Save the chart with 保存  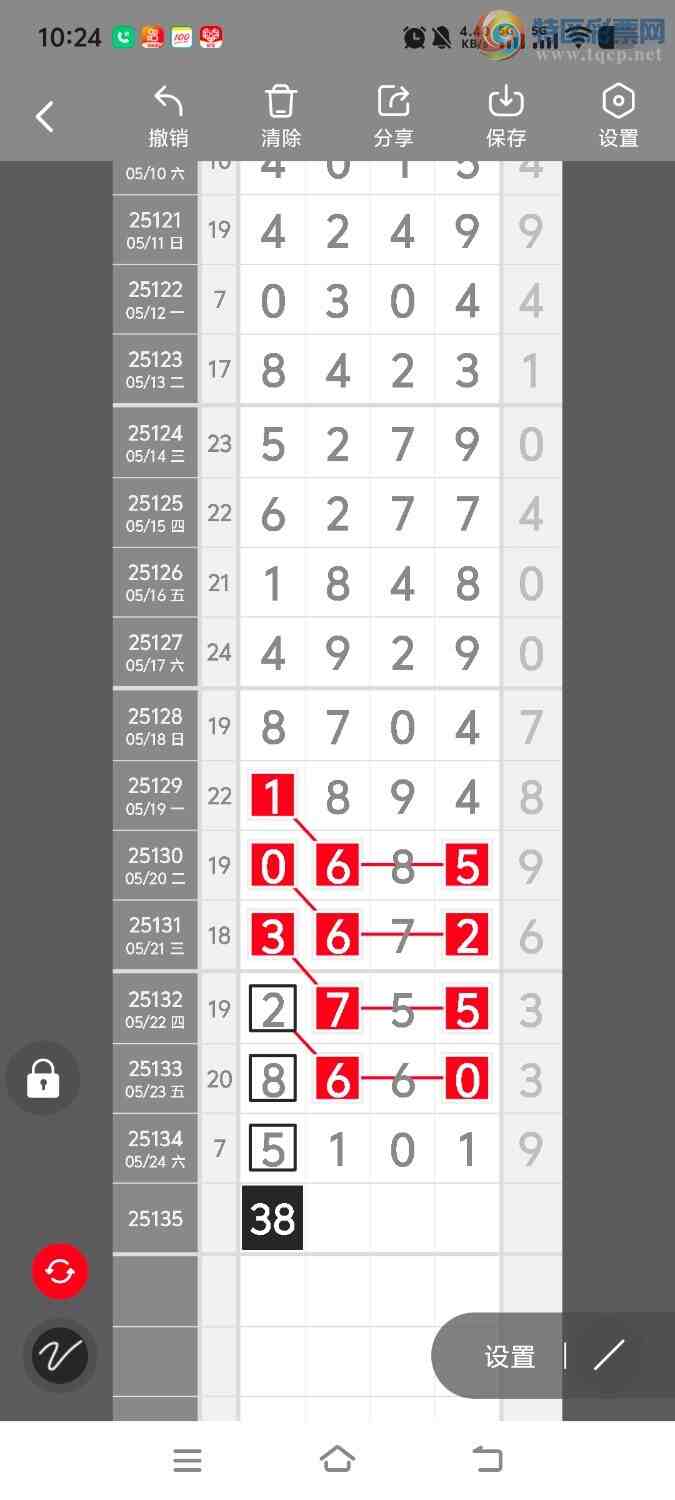[x=506, y=116]
